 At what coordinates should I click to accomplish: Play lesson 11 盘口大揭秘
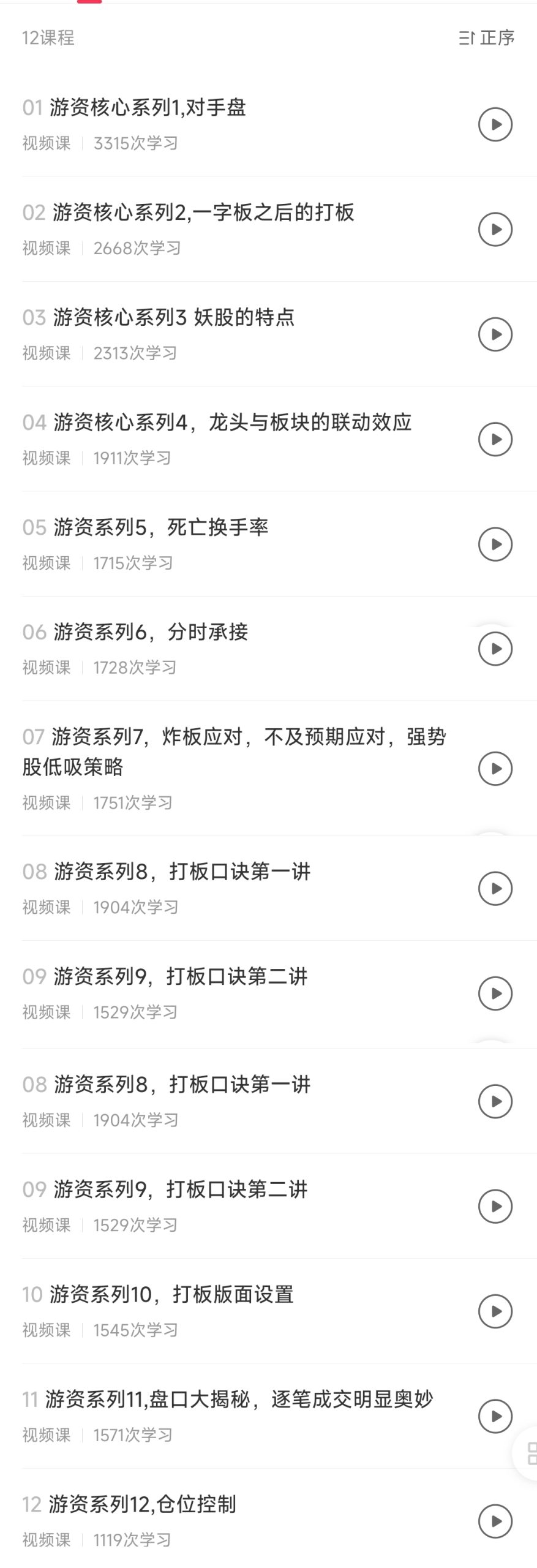click(x=495, y=1416)
